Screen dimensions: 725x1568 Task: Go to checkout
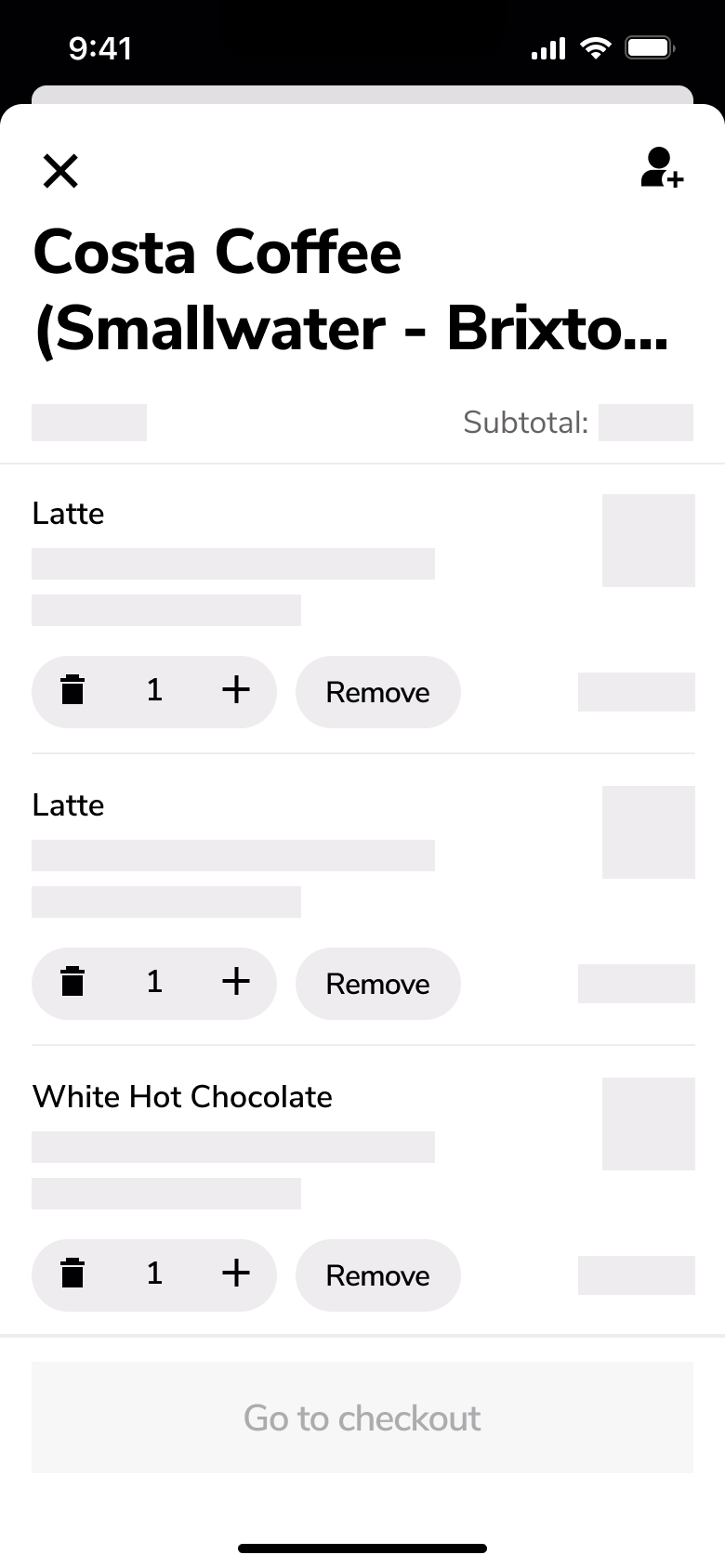tap(362, 1418)
